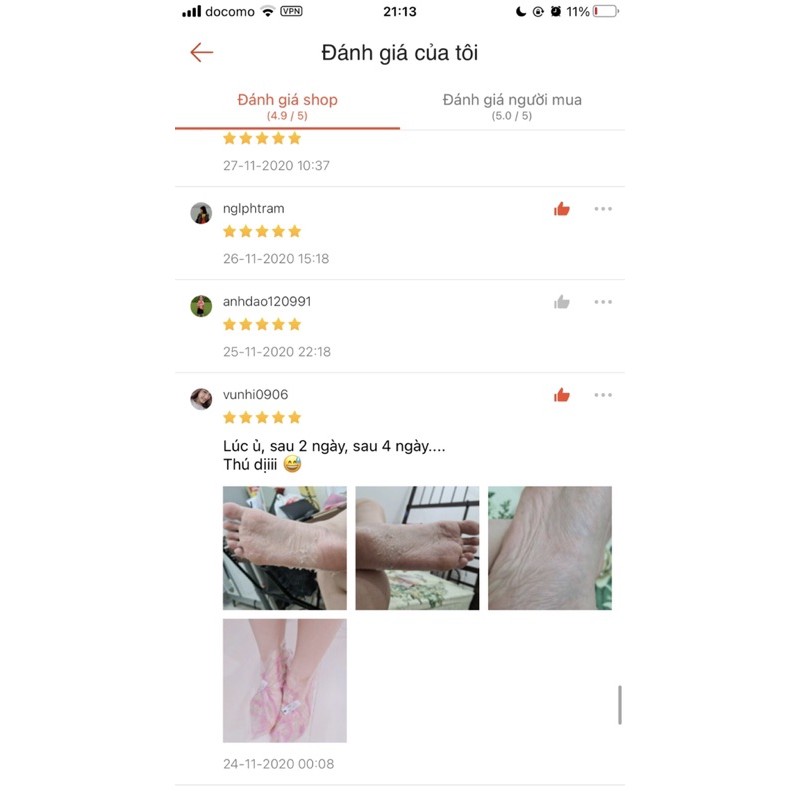Open the profile avatar of anhdao120991

[x=201, y=306]
